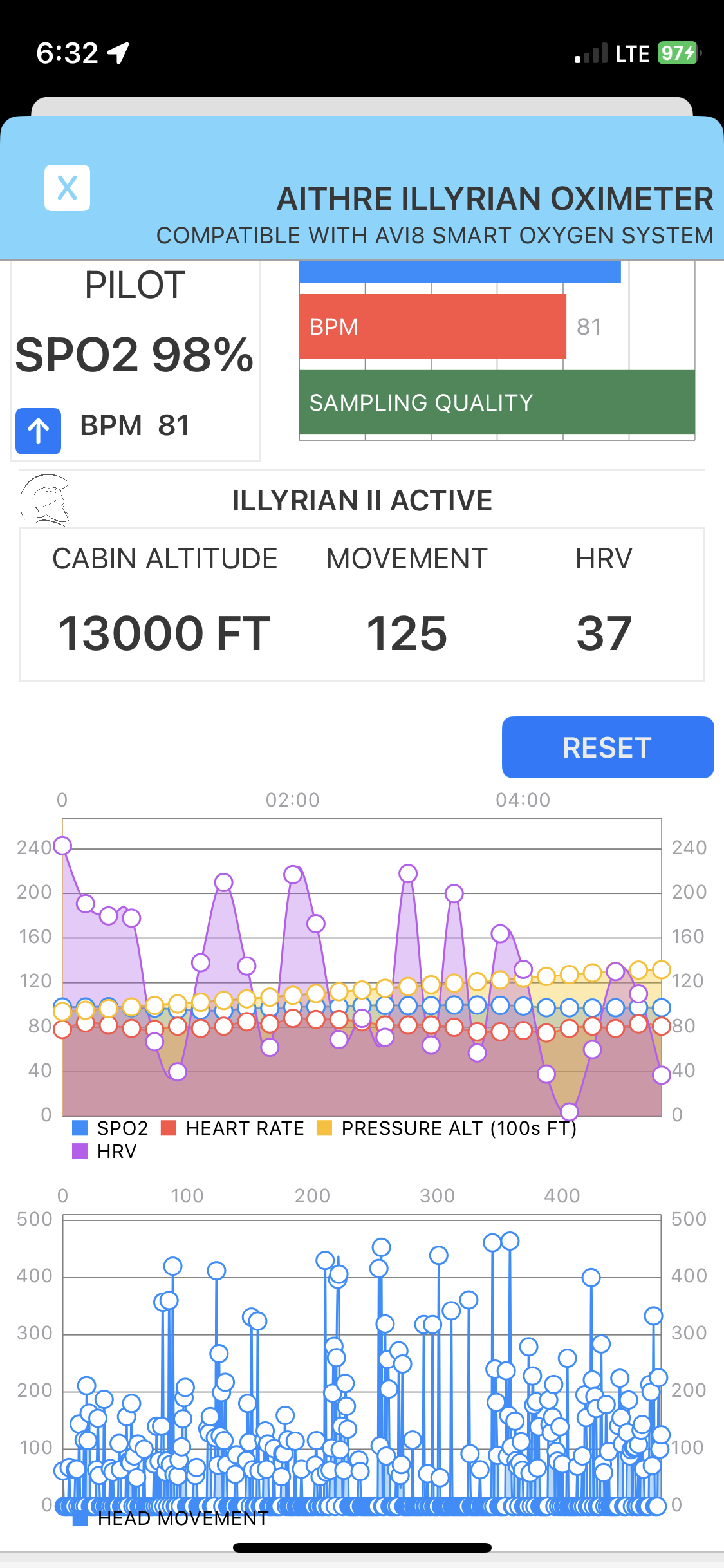Select the SPO2 legend marker

pyautogui.click(x=80, y=1128)
